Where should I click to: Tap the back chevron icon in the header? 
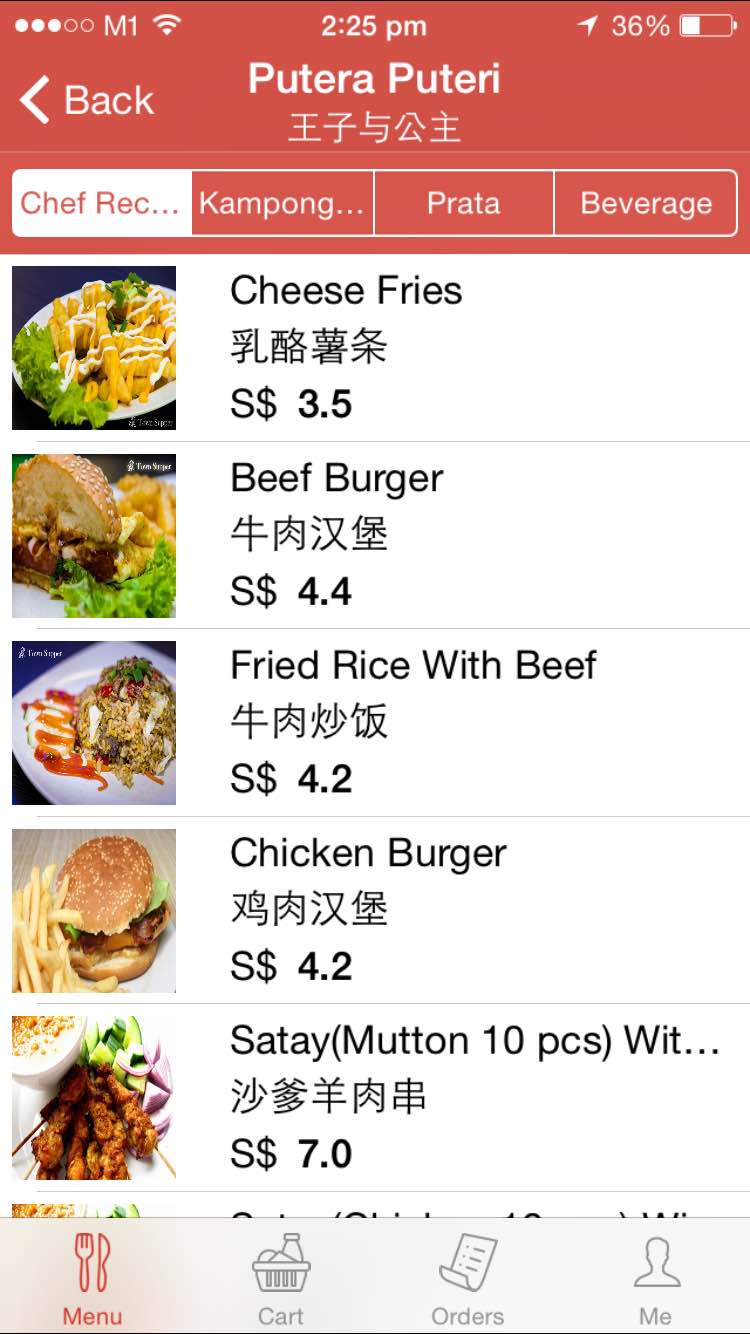coord(33,99)
